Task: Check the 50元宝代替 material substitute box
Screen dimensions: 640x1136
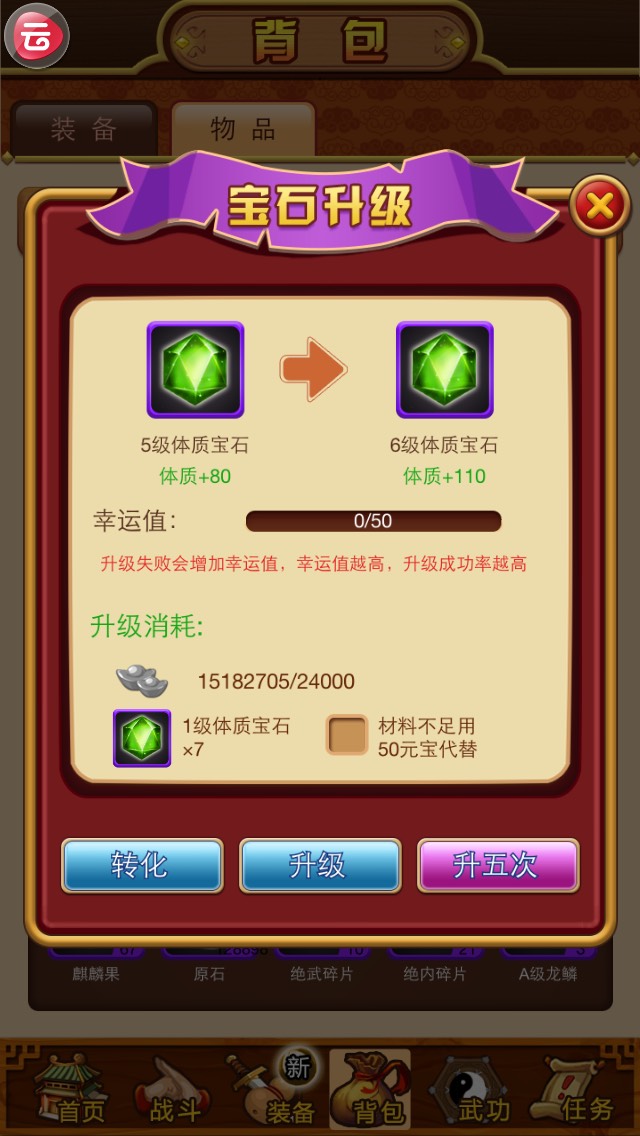Action: coord(347,735)
